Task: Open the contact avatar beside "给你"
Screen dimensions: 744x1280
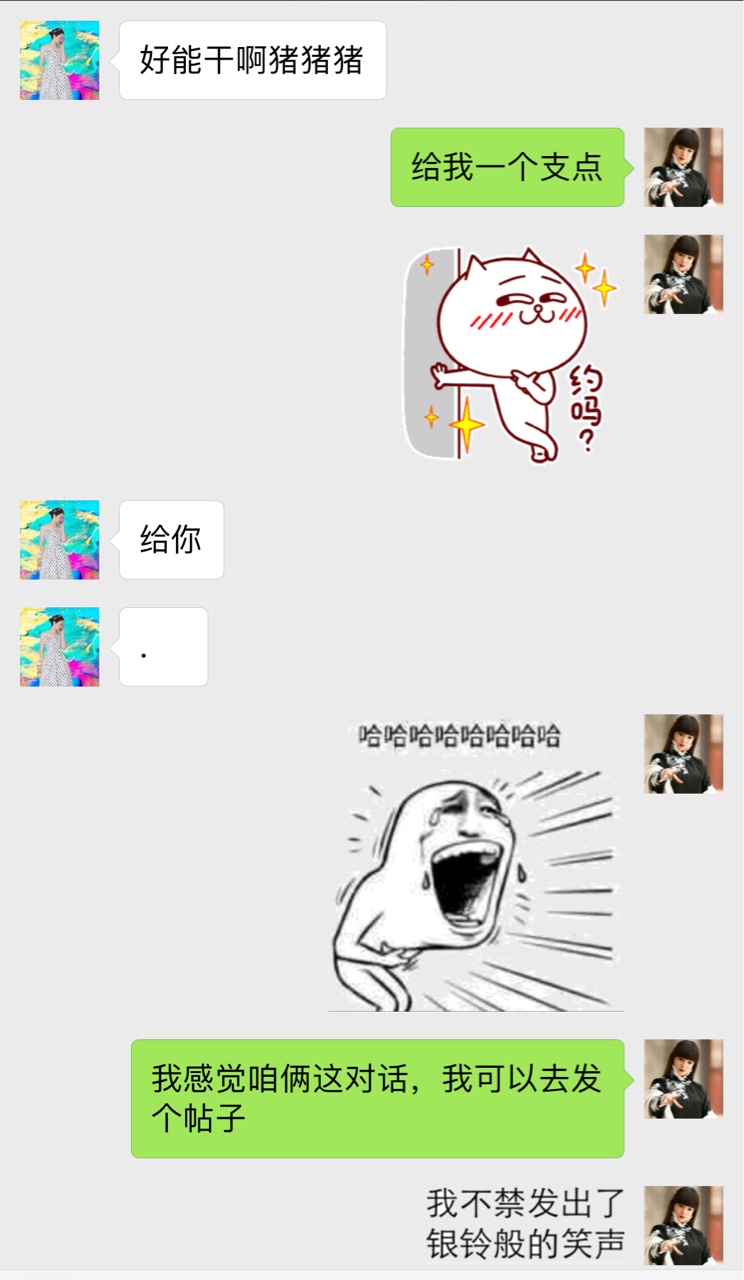Action: coord(59,540)
